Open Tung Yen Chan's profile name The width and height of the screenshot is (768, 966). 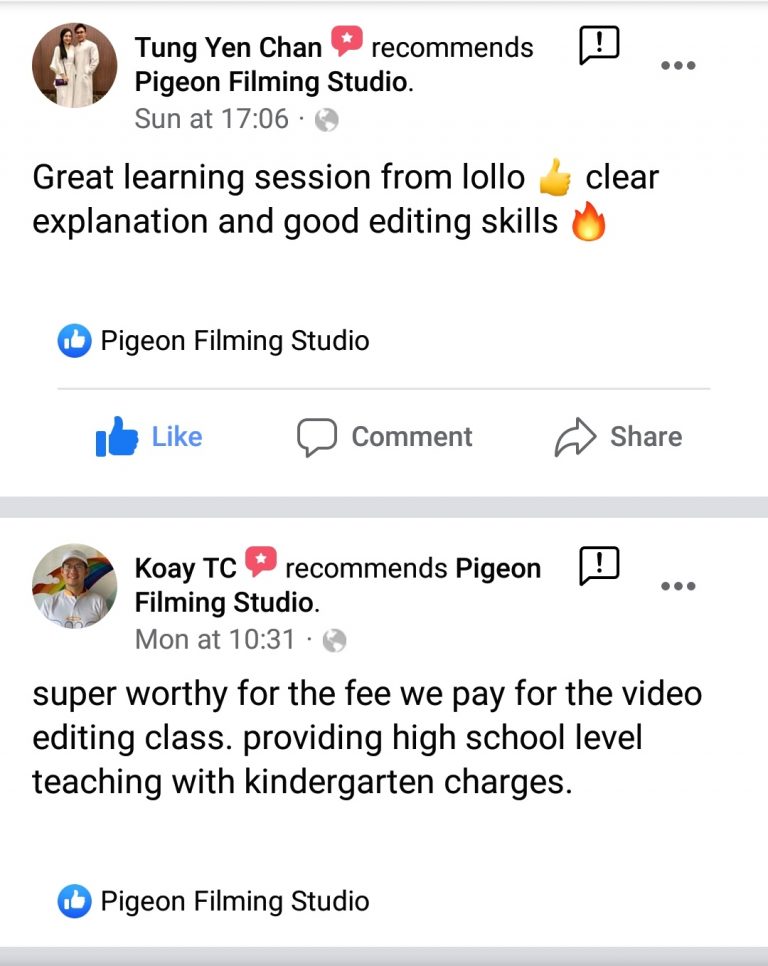228,47
